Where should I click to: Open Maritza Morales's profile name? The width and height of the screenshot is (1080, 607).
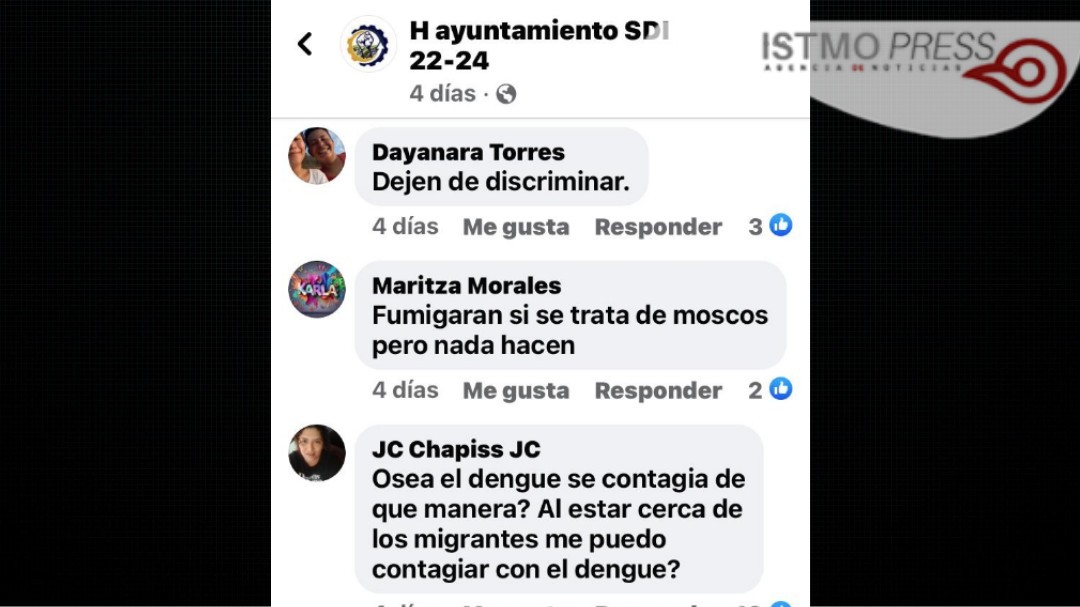tap(466, 285)
